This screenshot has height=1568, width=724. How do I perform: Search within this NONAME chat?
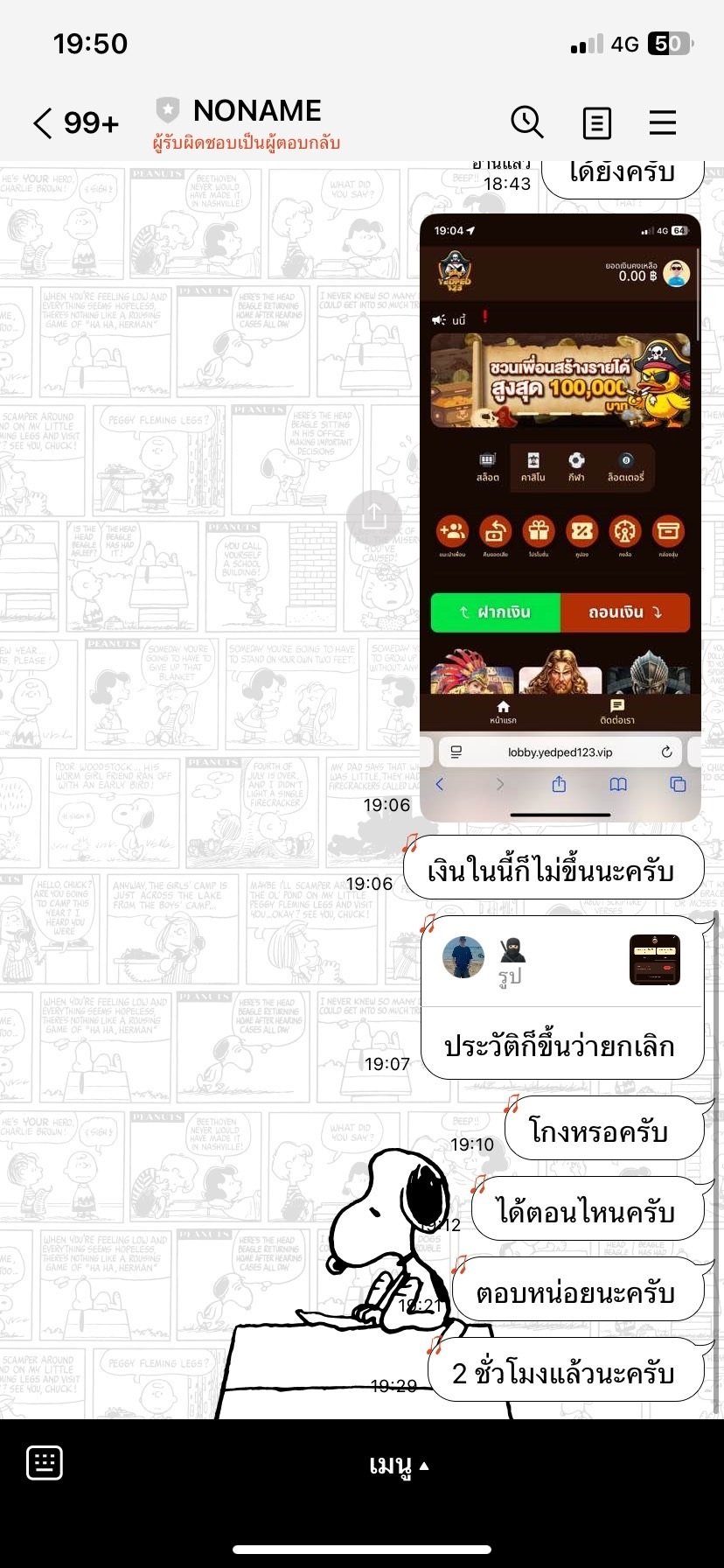pyautogui.click(x=527, y=122)
